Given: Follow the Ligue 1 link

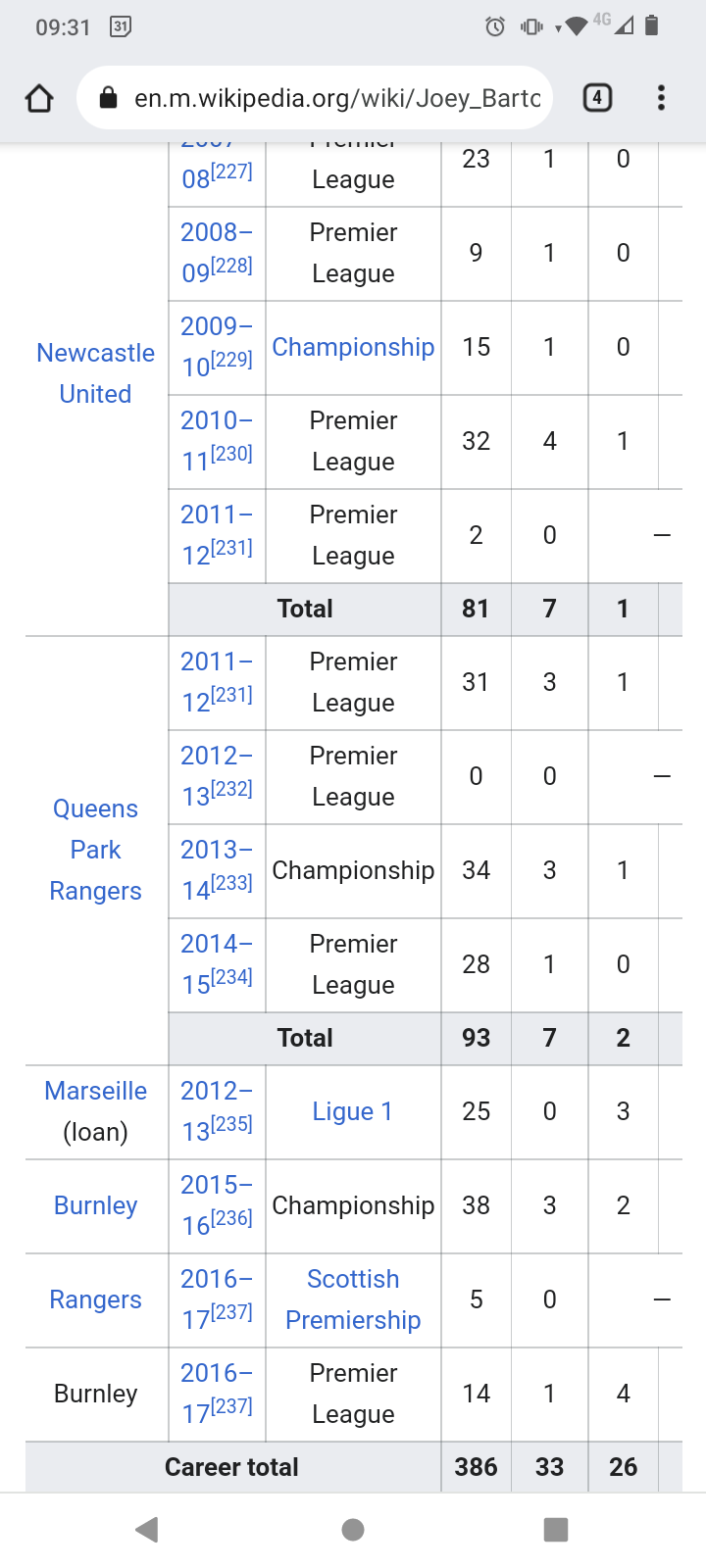Looking at the screenshot, I should [x=352, y=1111].
